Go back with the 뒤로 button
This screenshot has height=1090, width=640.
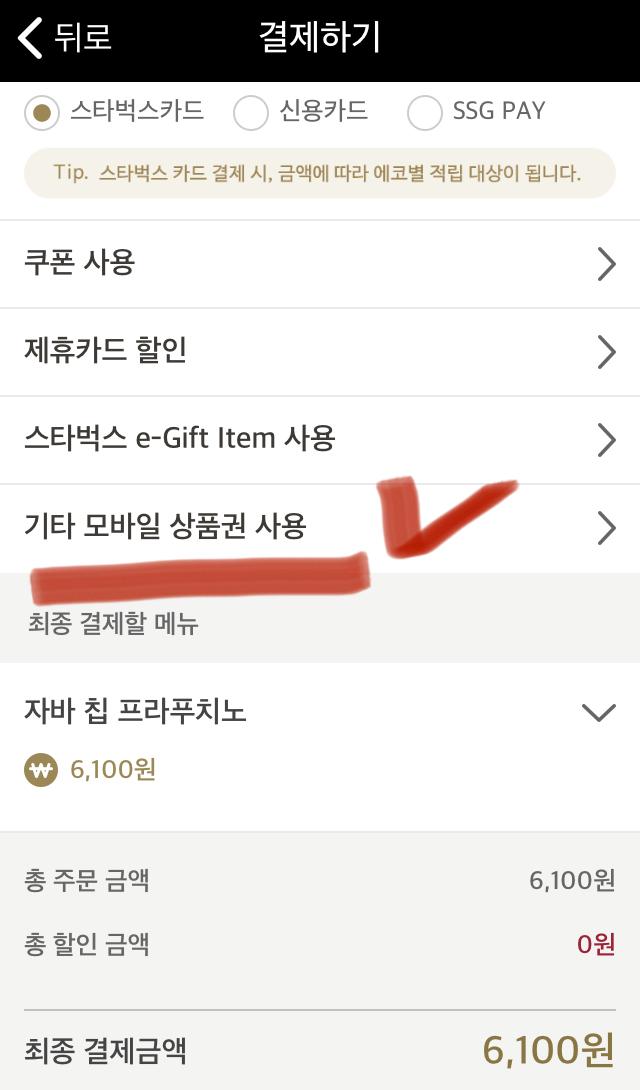[x=65, y=37]
